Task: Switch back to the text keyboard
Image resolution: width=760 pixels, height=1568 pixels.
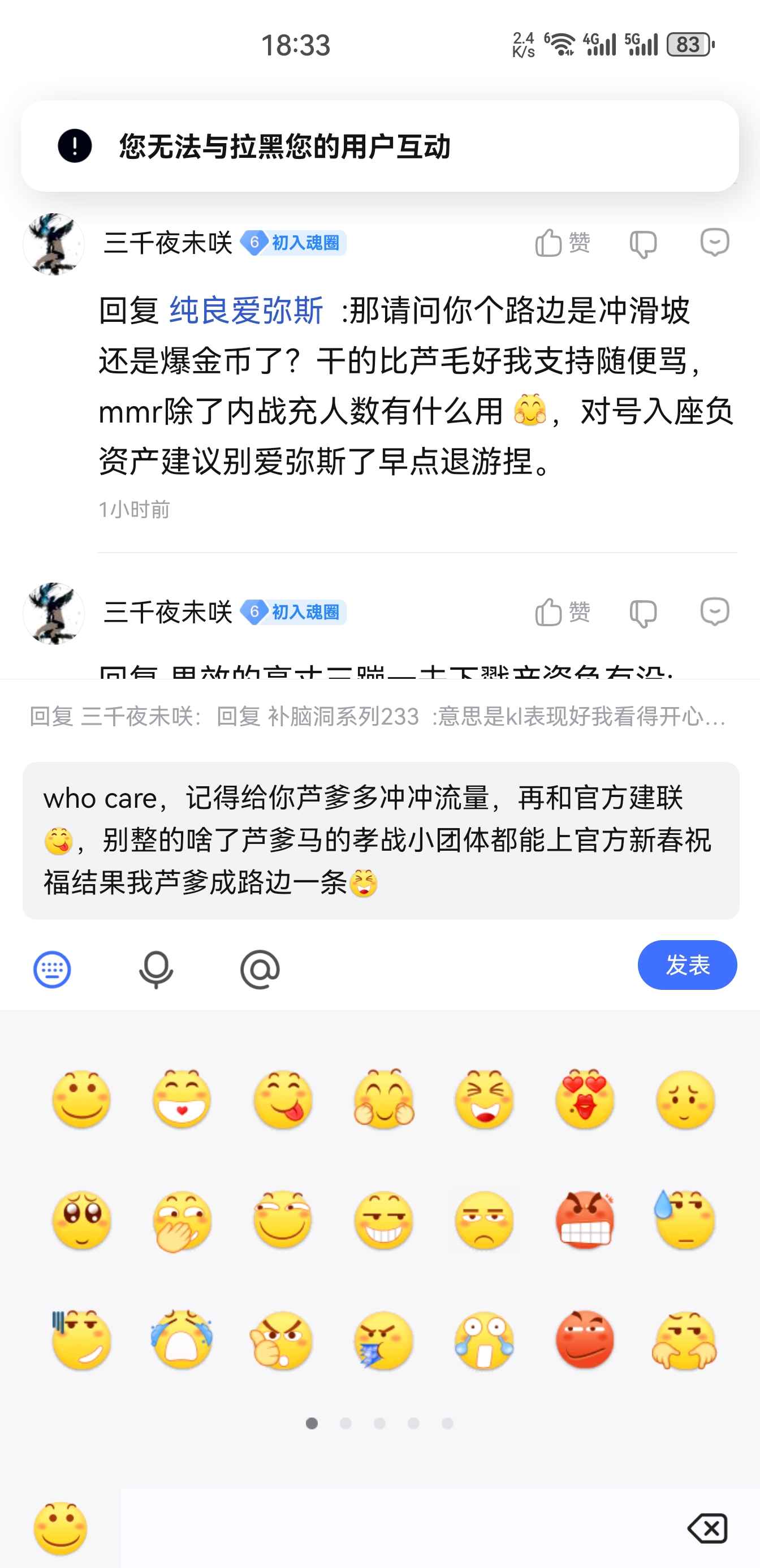Action: (x=51, y=969)
